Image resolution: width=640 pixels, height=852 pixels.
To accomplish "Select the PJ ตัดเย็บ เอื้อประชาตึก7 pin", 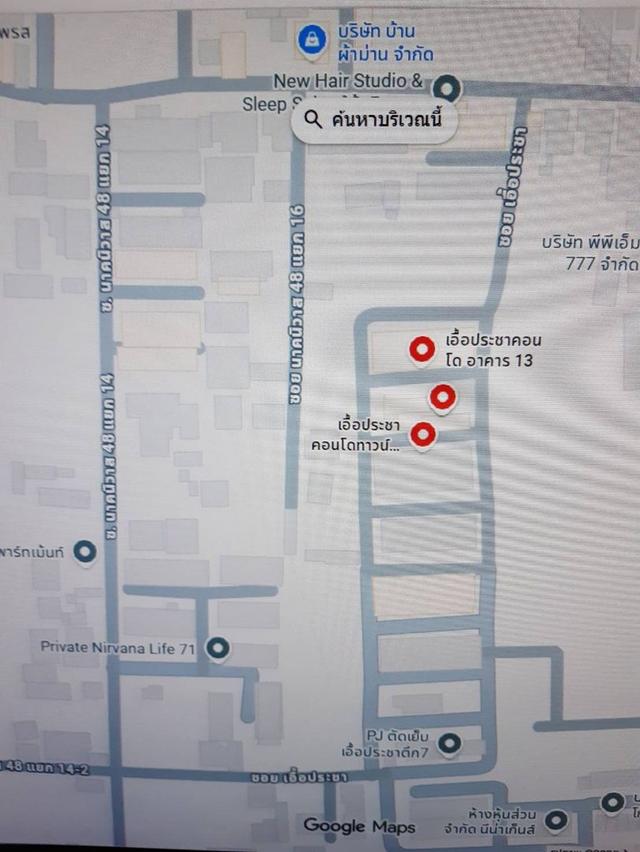I will (x=450, y=742).
